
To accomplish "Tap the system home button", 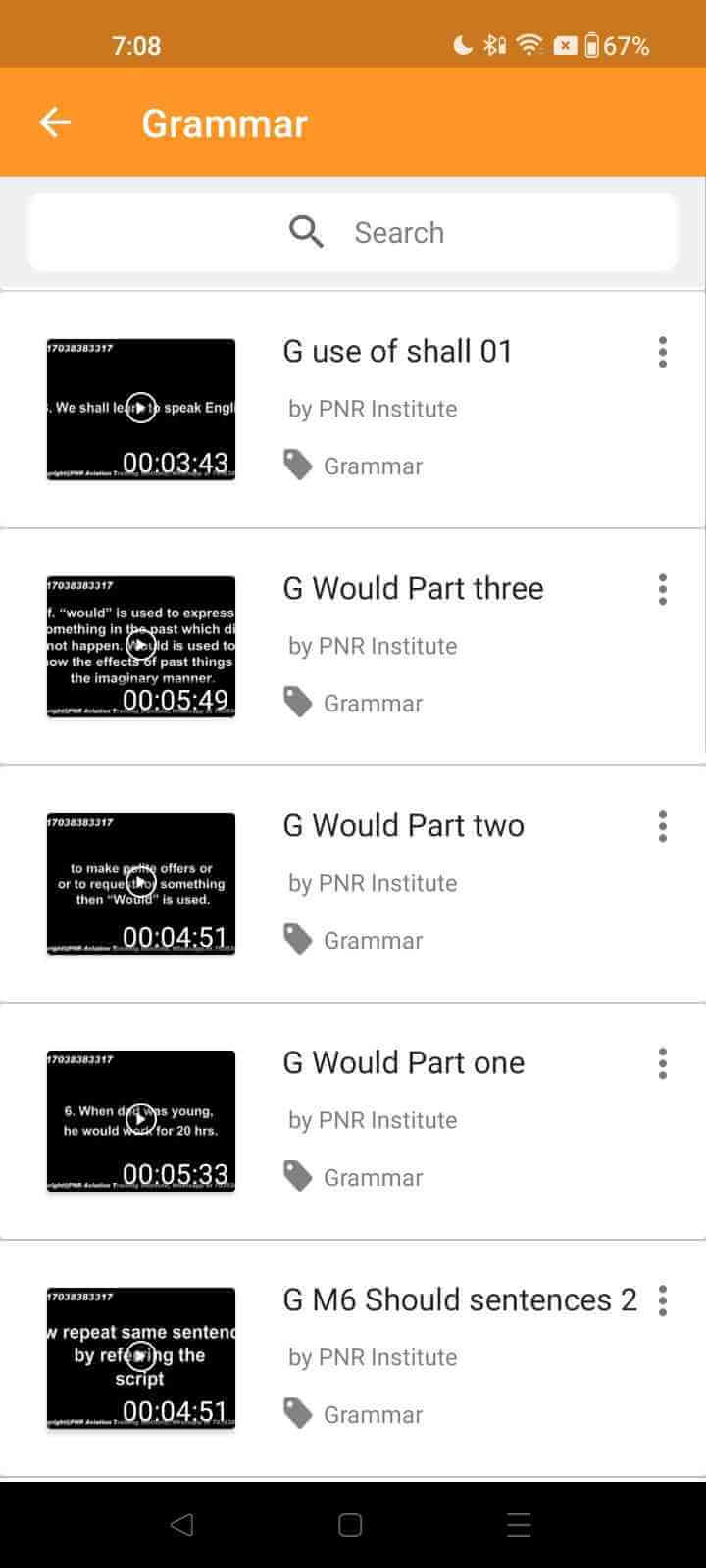I will point(350,1524).
